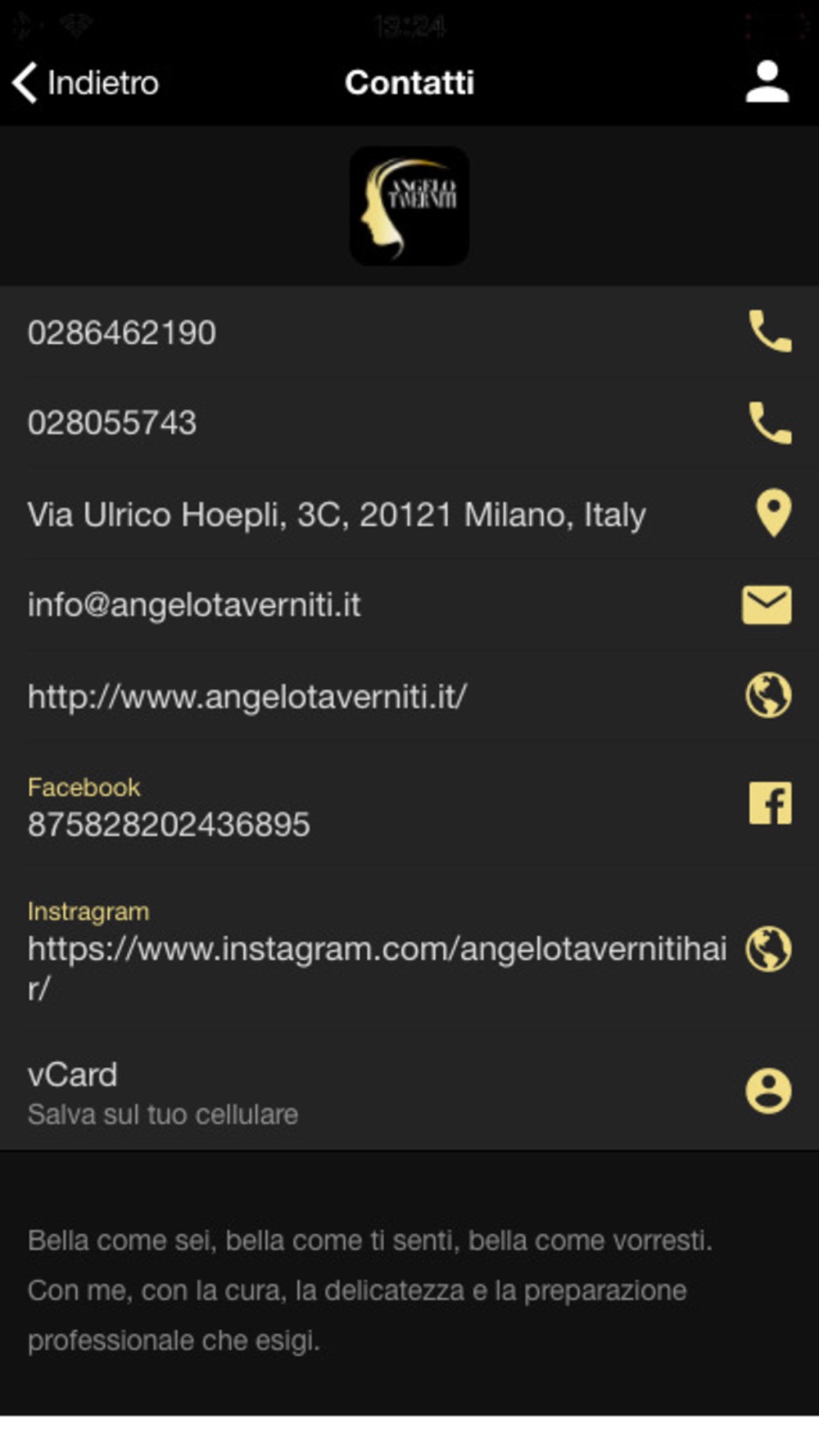Image resolution: width=819 pixels, height=1456 pixels.
Task: Open Via Ulrico Hoepli address on map
Action: pos(771,513)
